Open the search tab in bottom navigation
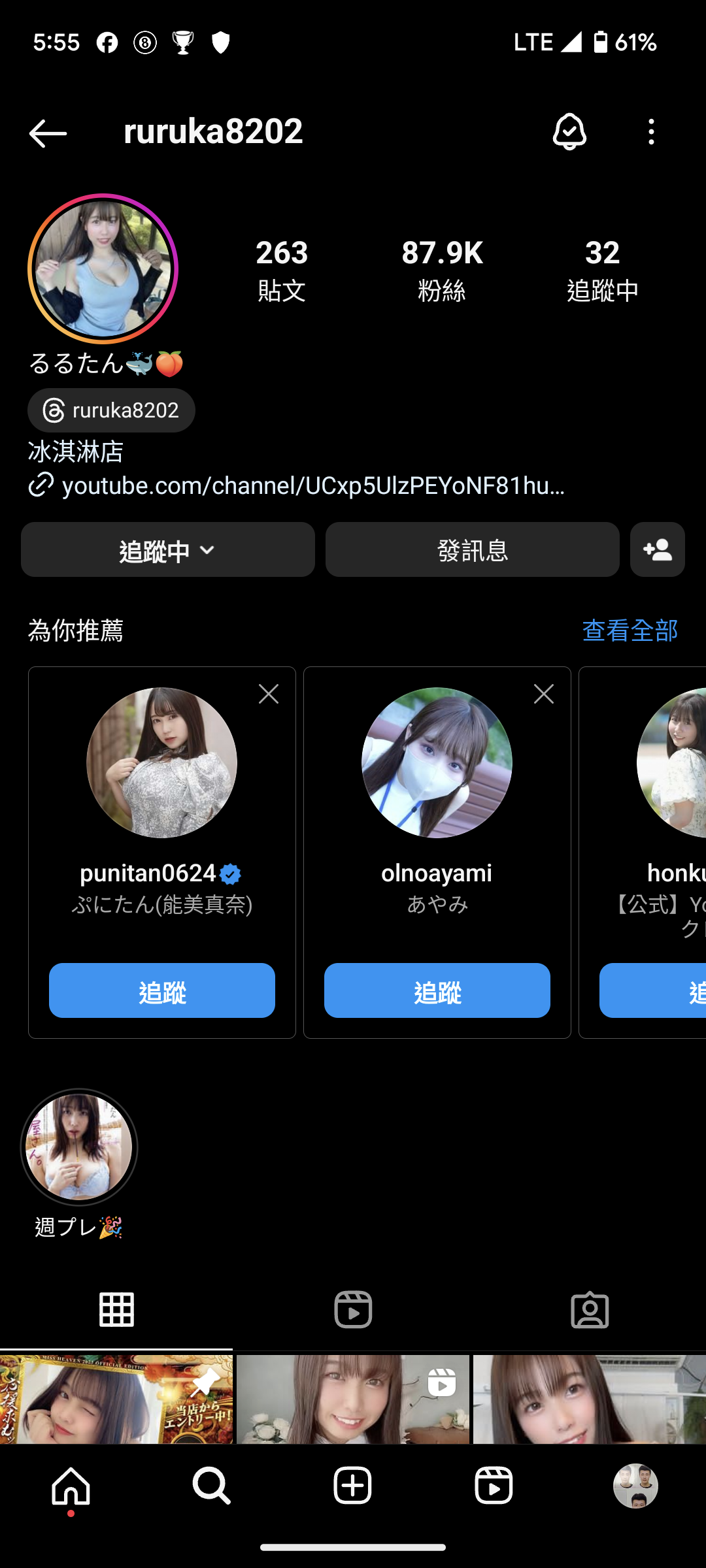706x1568 pixels. (x=211, y=1486)
